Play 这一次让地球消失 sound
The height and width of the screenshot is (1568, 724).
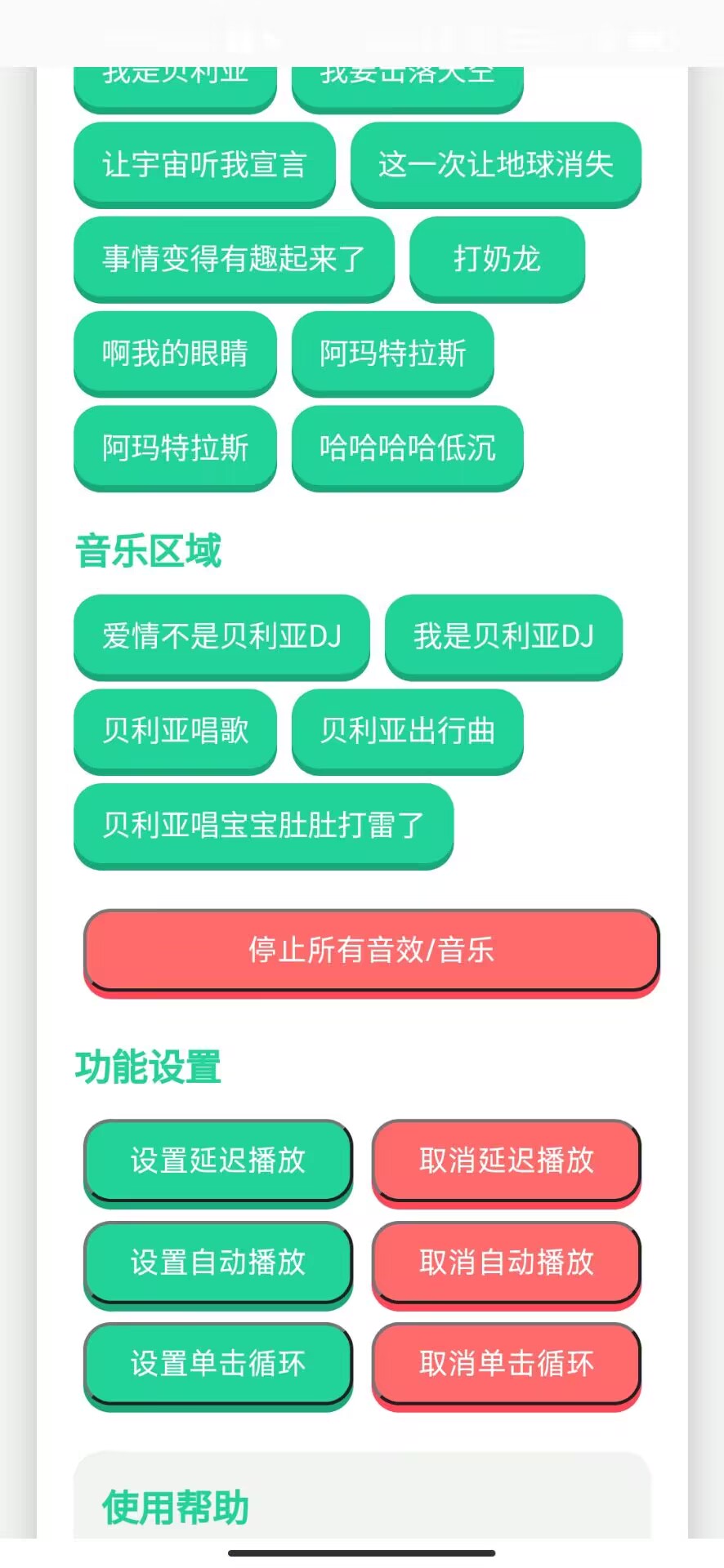pyautogui.click(x=496, y=165)
